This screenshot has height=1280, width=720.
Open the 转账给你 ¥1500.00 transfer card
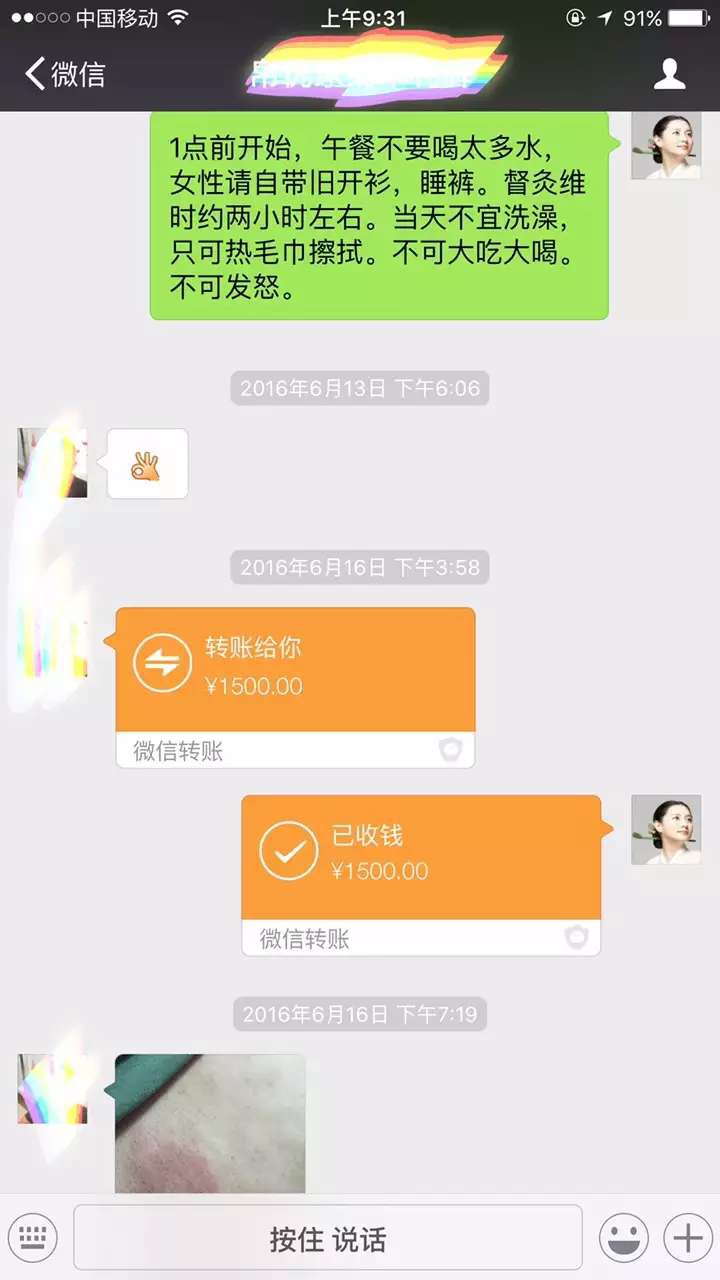[x=295, y=669]
